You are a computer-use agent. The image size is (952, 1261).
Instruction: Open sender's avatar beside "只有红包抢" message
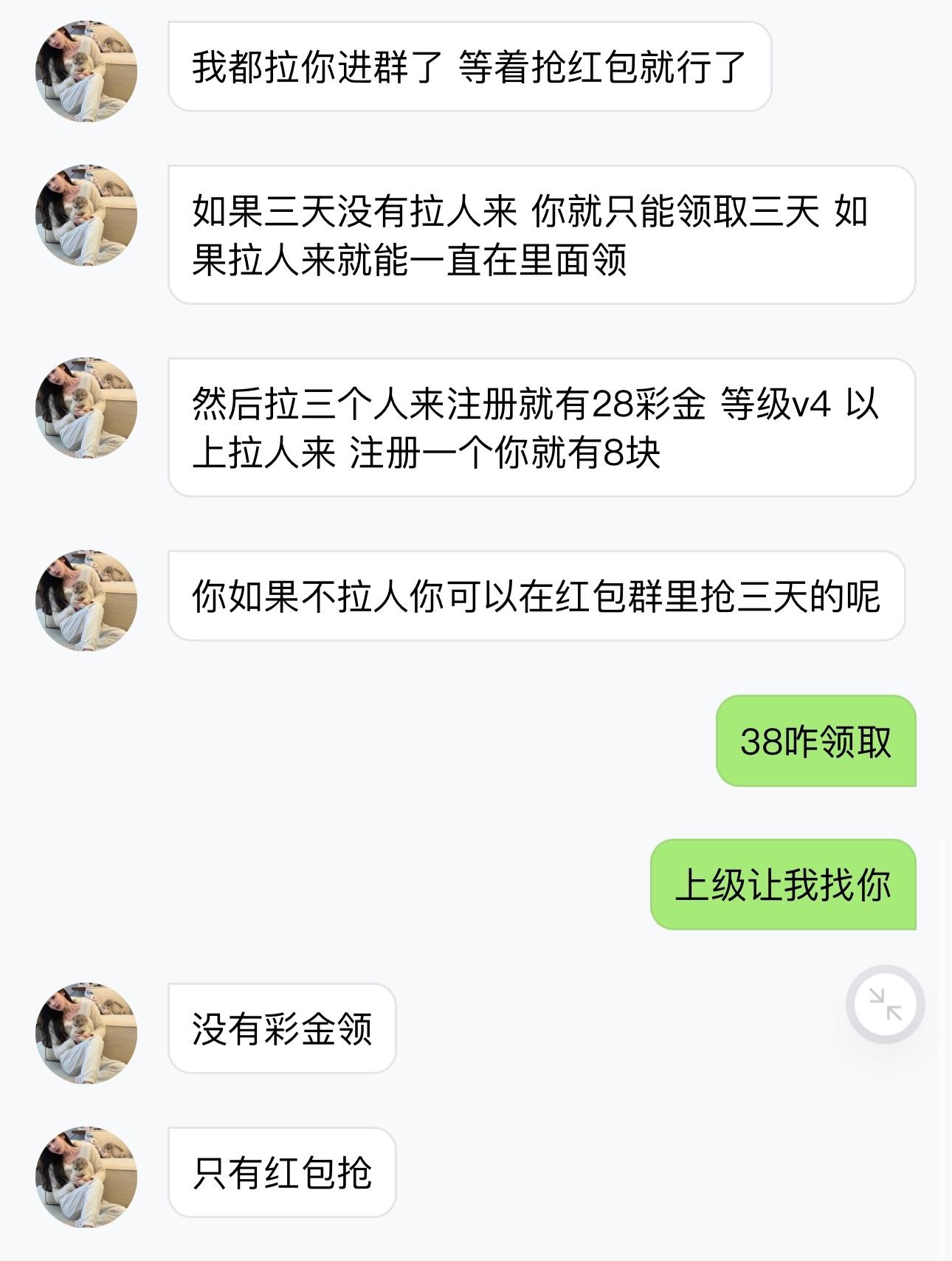coord(86,1176)
